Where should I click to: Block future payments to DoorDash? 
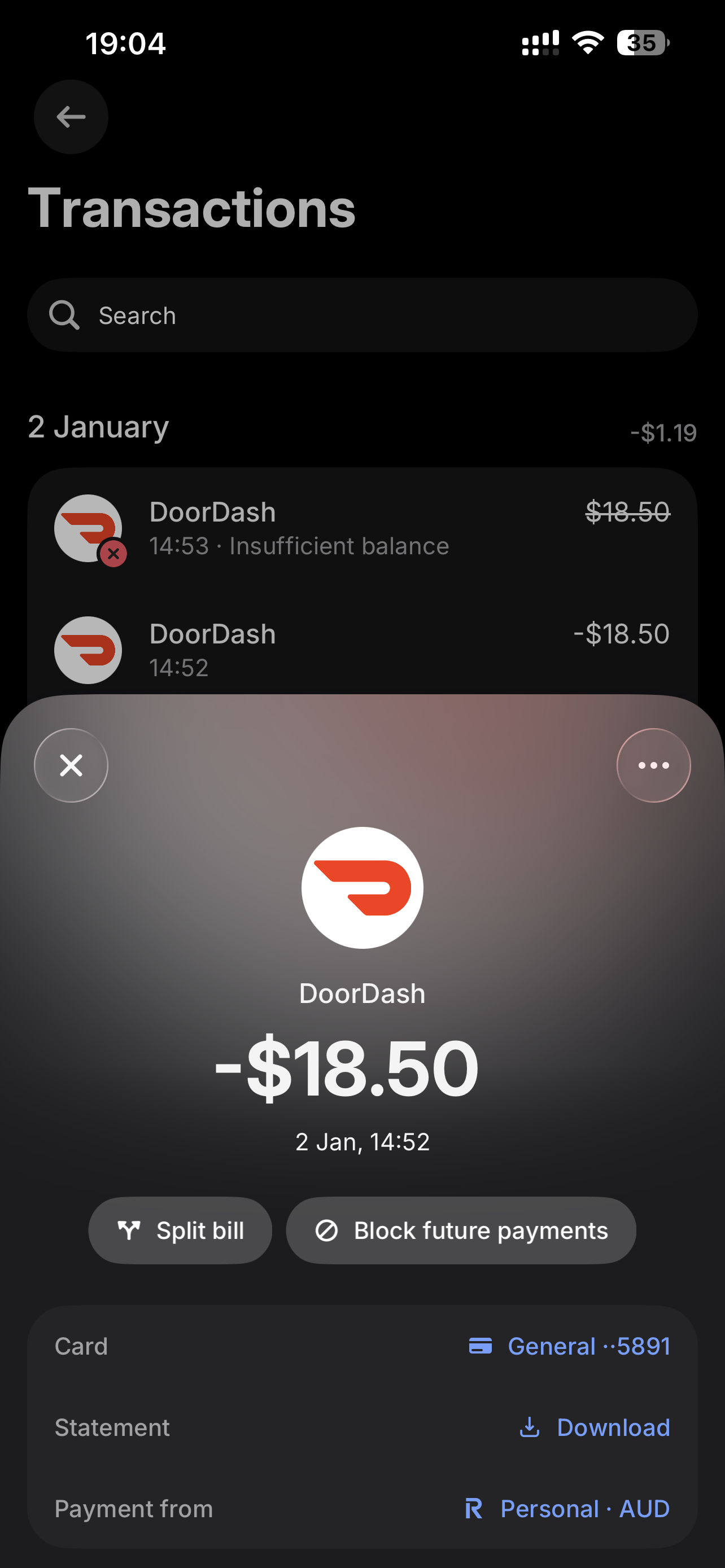tap(461, 1230)
